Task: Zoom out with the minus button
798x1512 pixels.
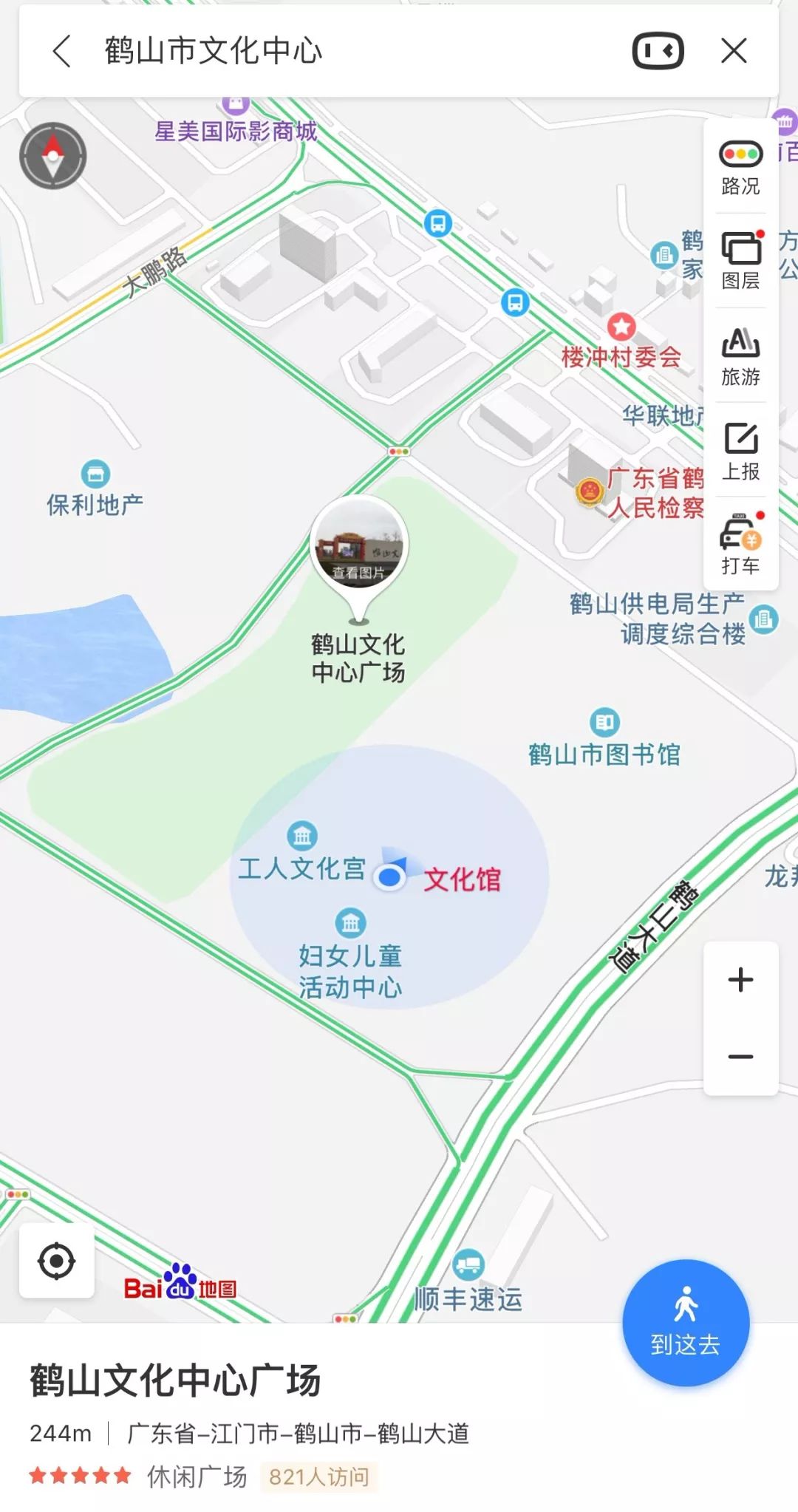Action: click(x=740, y=1057)
